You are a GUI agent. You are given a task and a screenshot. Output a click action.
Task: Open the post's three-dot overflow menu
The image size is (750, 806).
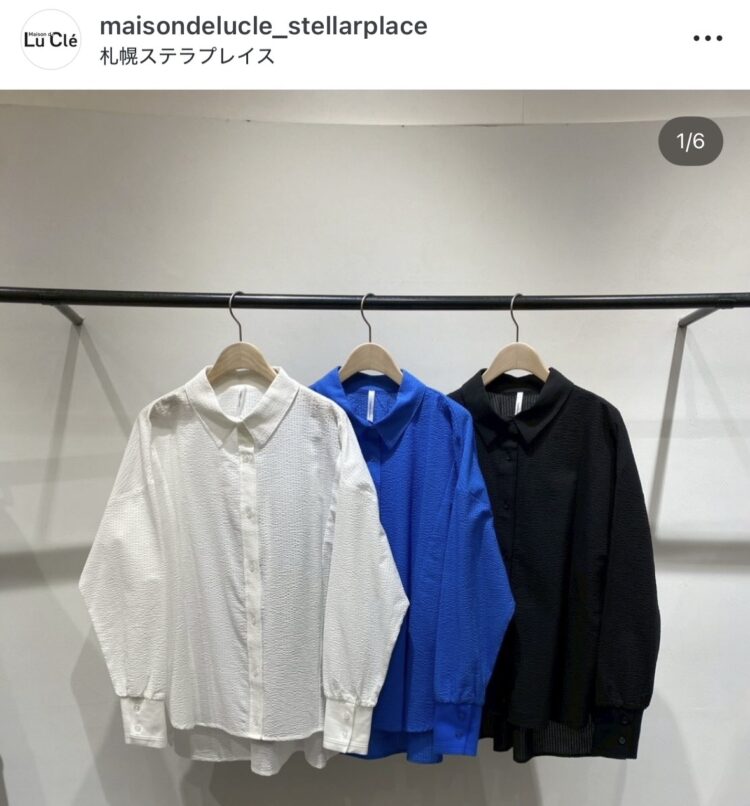pos(707,39)
